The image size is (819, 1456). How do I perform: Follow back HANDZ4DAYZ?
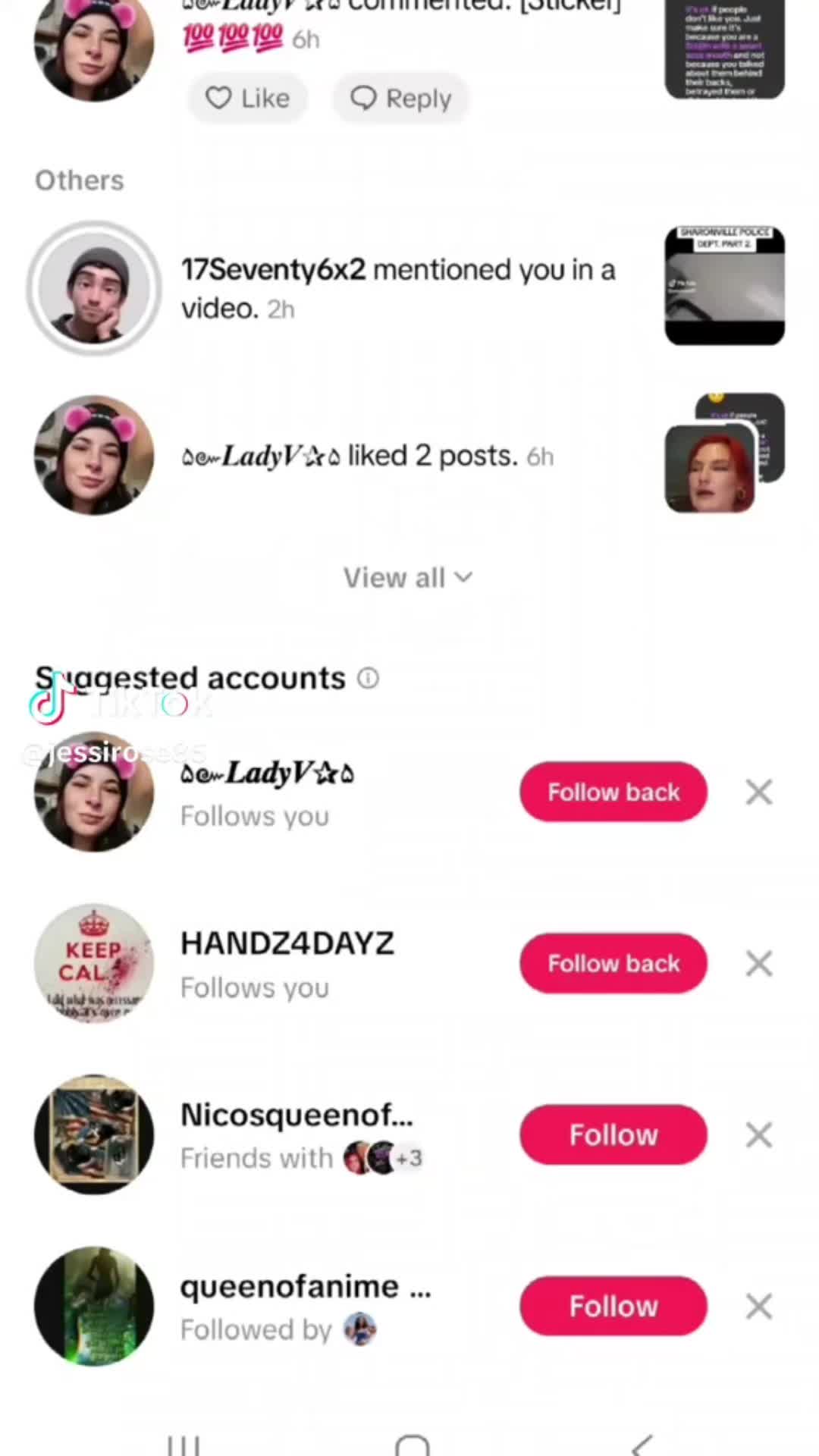[x=613, y=963]
